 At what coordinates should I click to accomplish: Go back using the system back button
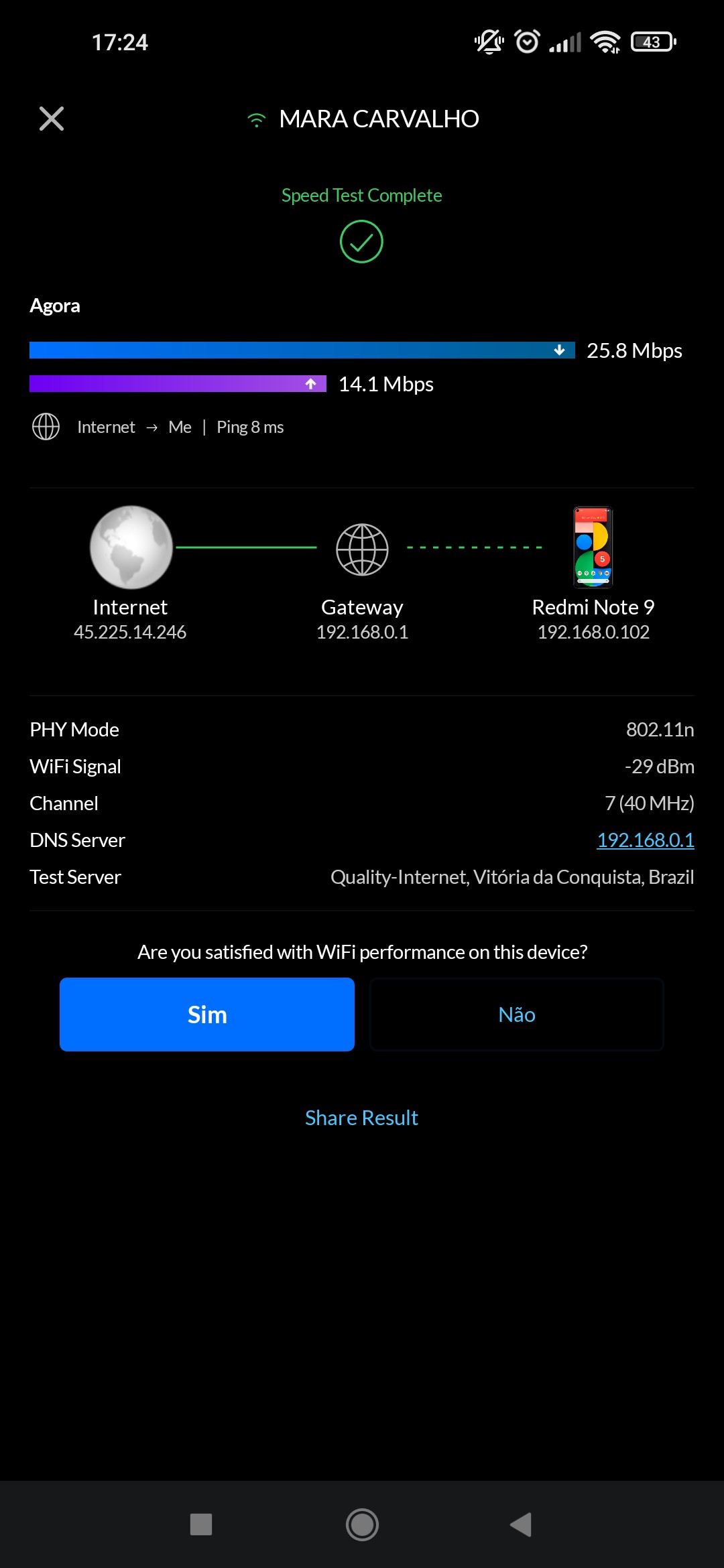tap(521, 1524)
